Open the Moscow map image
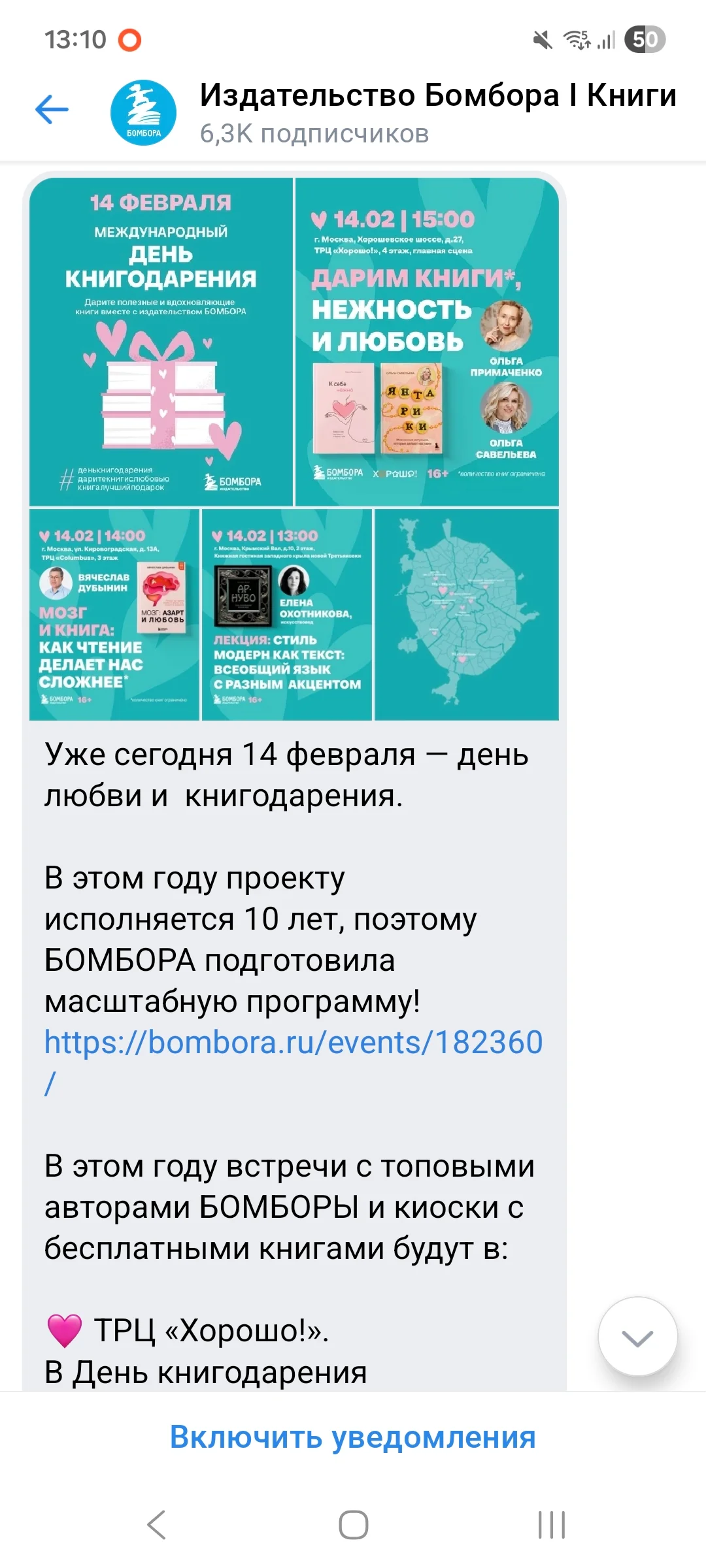Image resolution: width=706 pixels, height=1568 pixels. (467, 615)
